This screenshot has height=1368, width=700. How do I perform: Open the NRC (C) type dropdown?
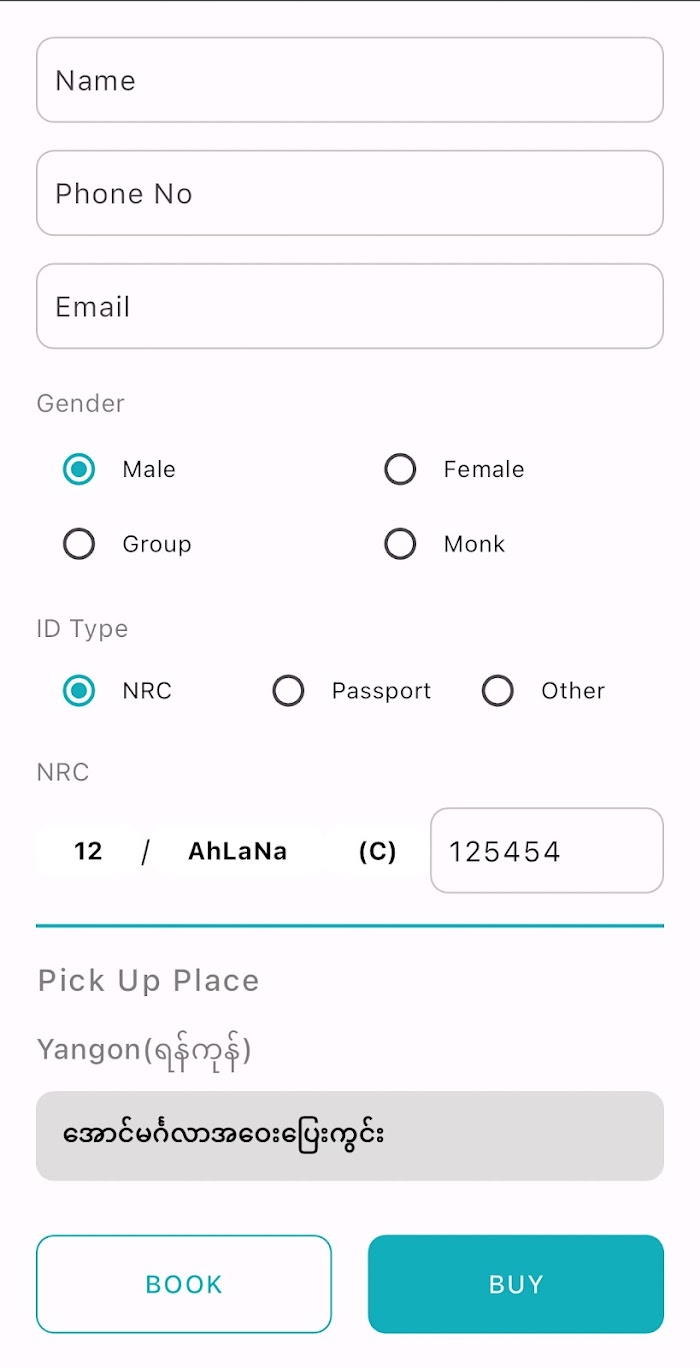pos(377,851)
